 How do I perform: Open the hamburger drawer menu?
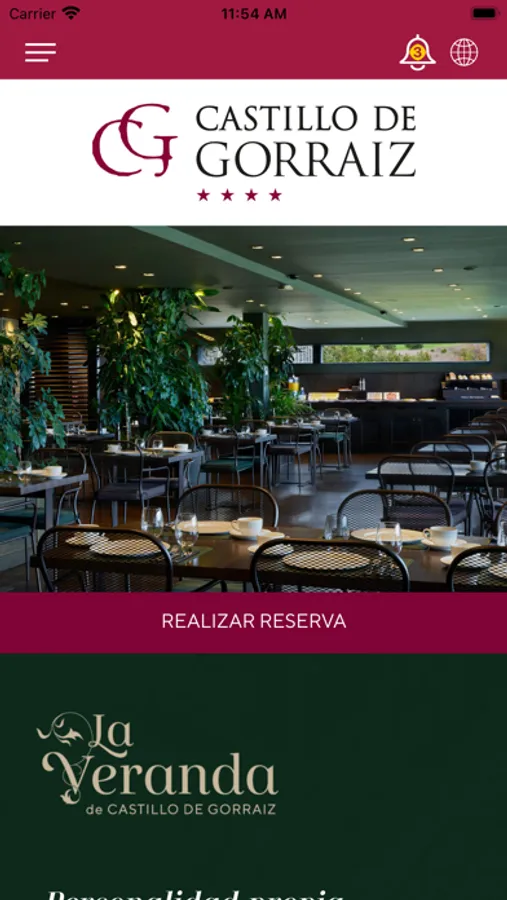(40, 52)
